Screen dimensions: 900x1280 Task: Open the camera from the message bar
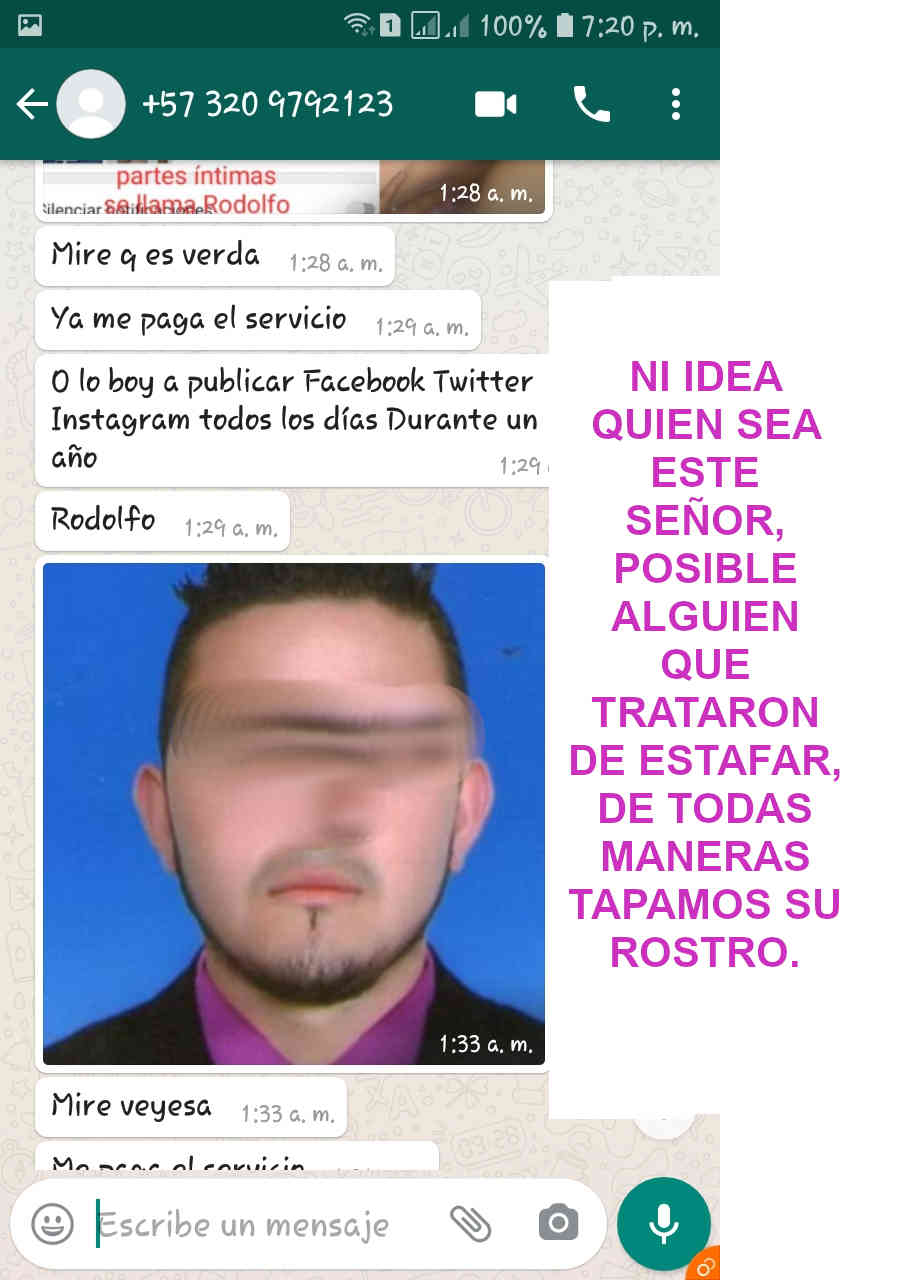pyautogui.click(x=558, y=1224)
